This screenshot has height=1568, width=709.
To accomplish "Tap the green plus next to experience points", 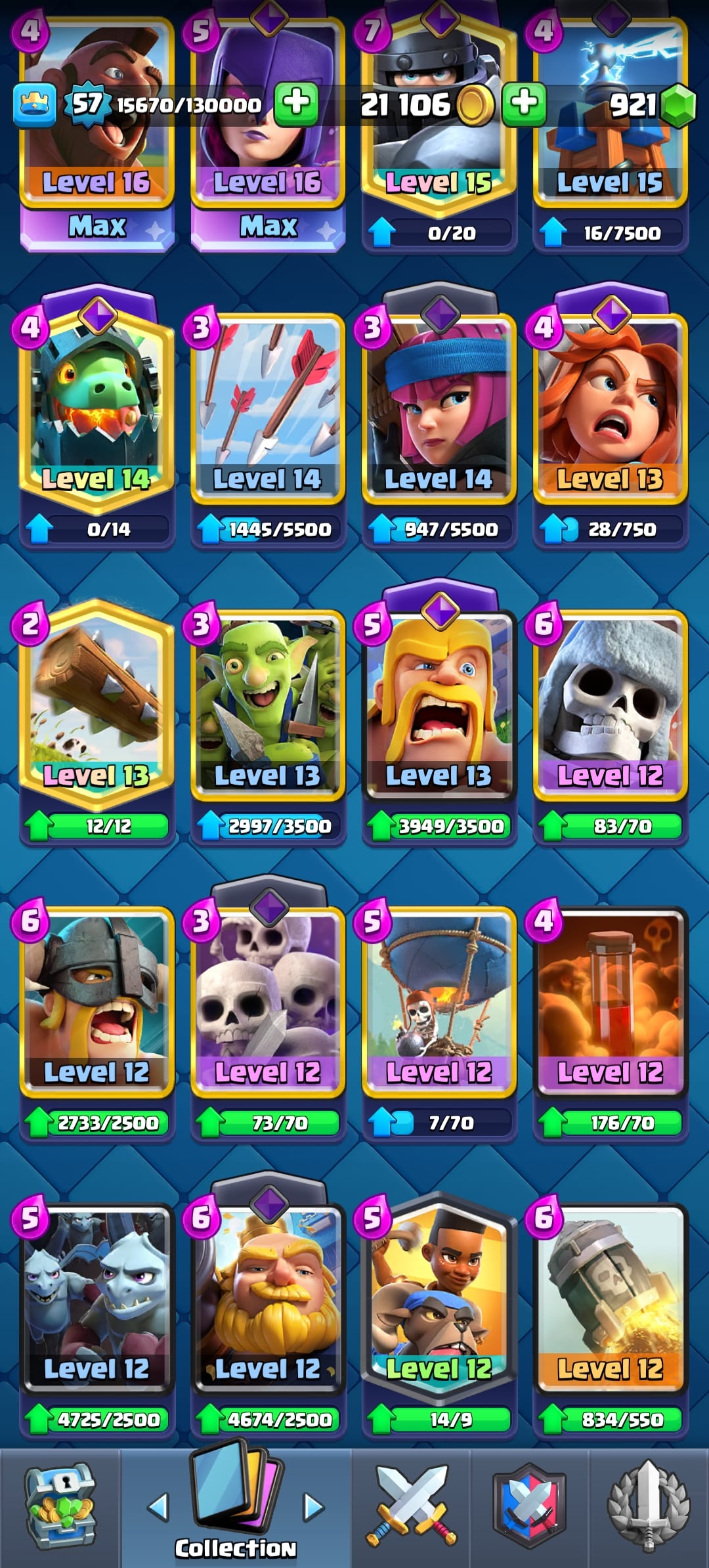I will pos(296,104).
